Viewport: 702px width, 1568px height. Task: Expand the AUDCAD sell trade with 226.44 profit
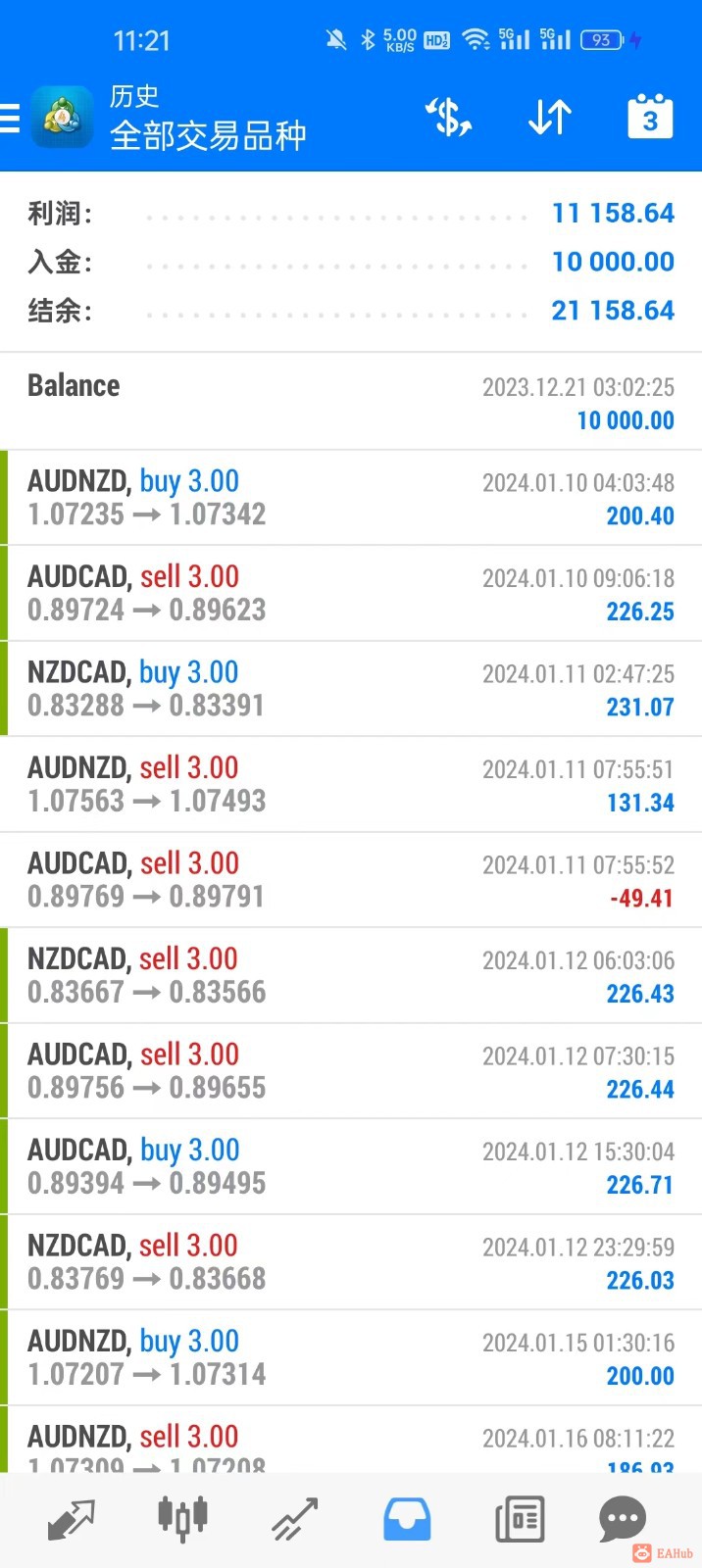coord(351,1071)
